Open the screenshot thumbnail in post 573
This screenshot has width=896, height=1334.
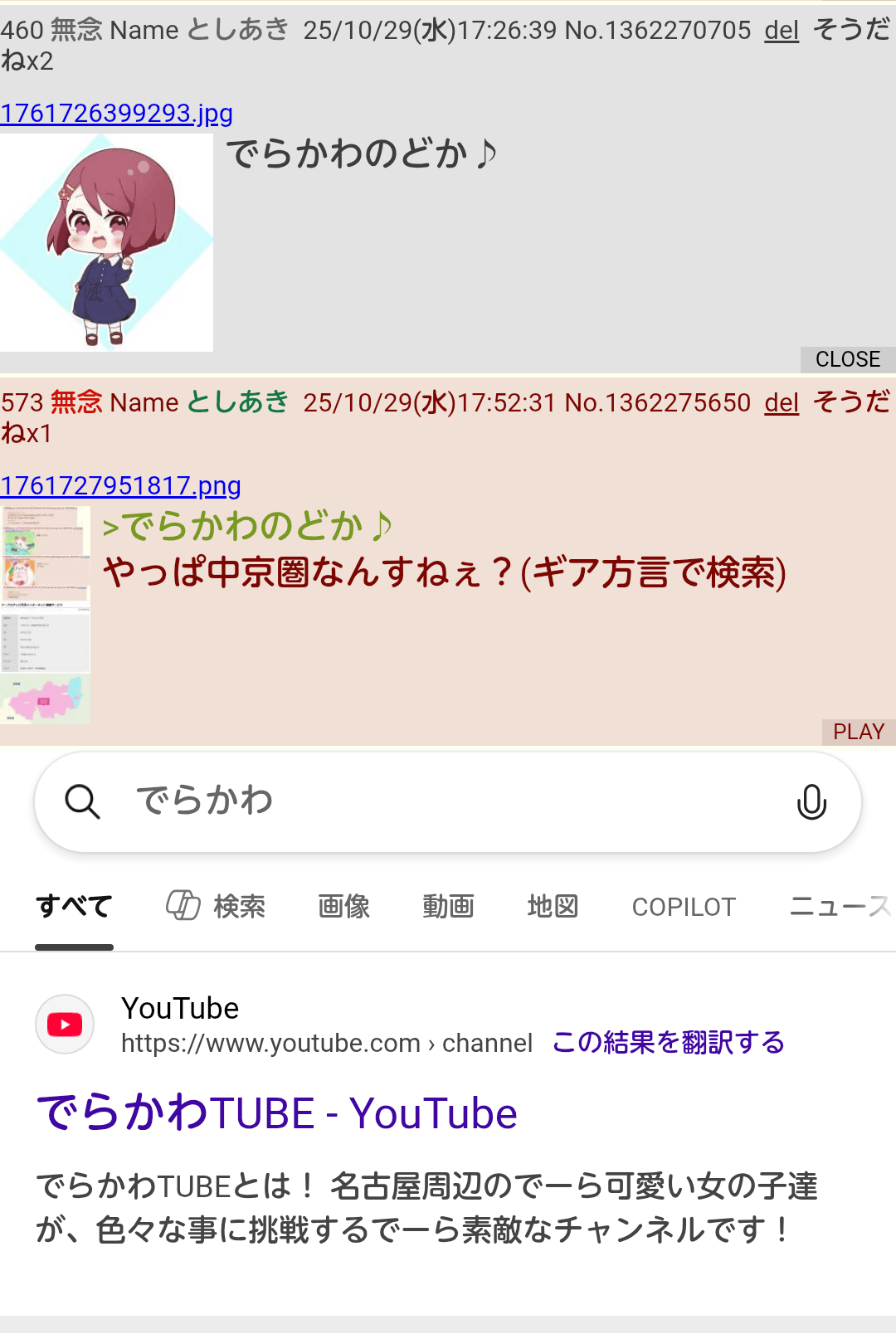coord(46,615)
